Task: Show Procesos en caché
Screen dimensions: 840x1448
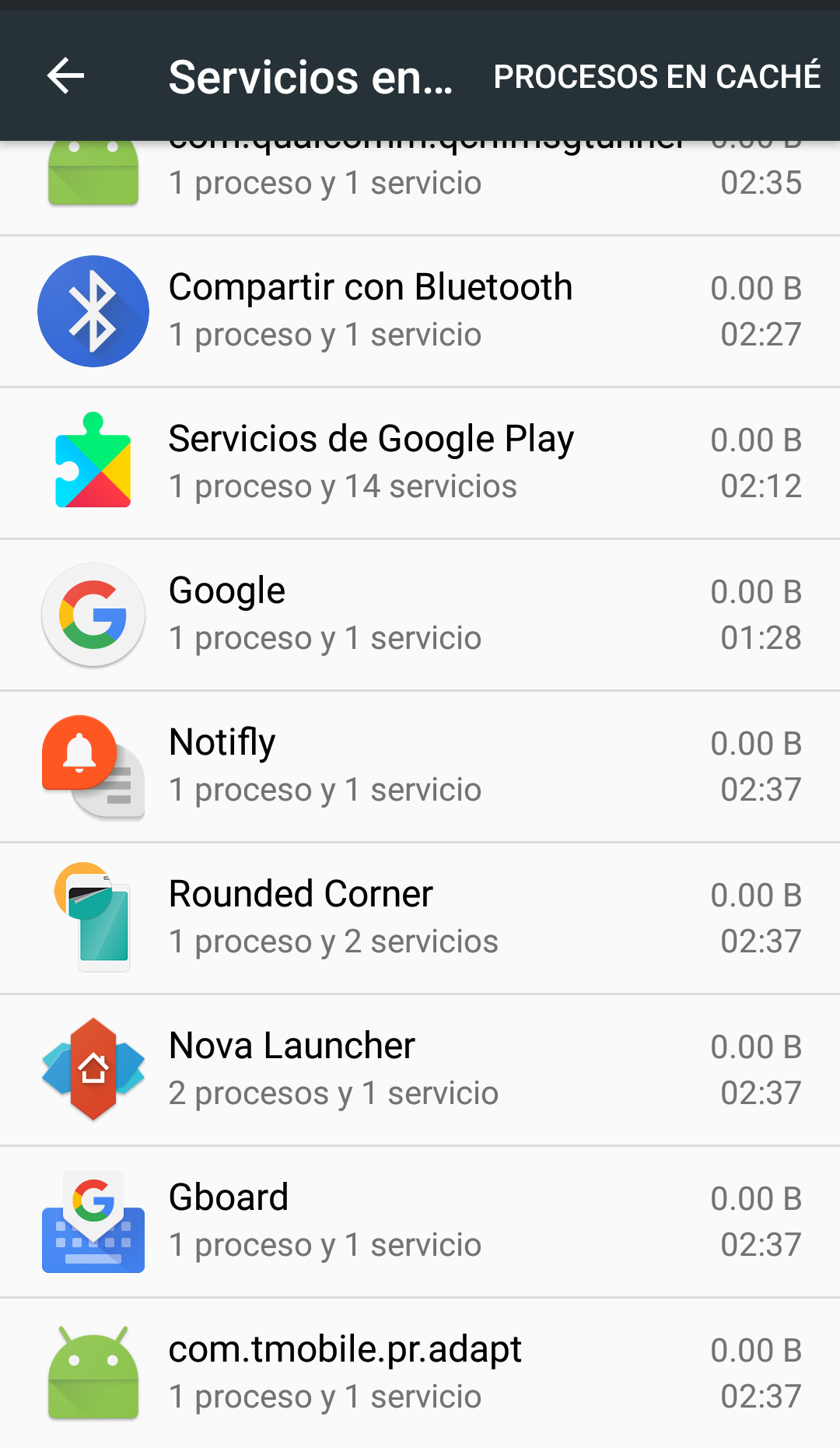Action: click(657, 76)
